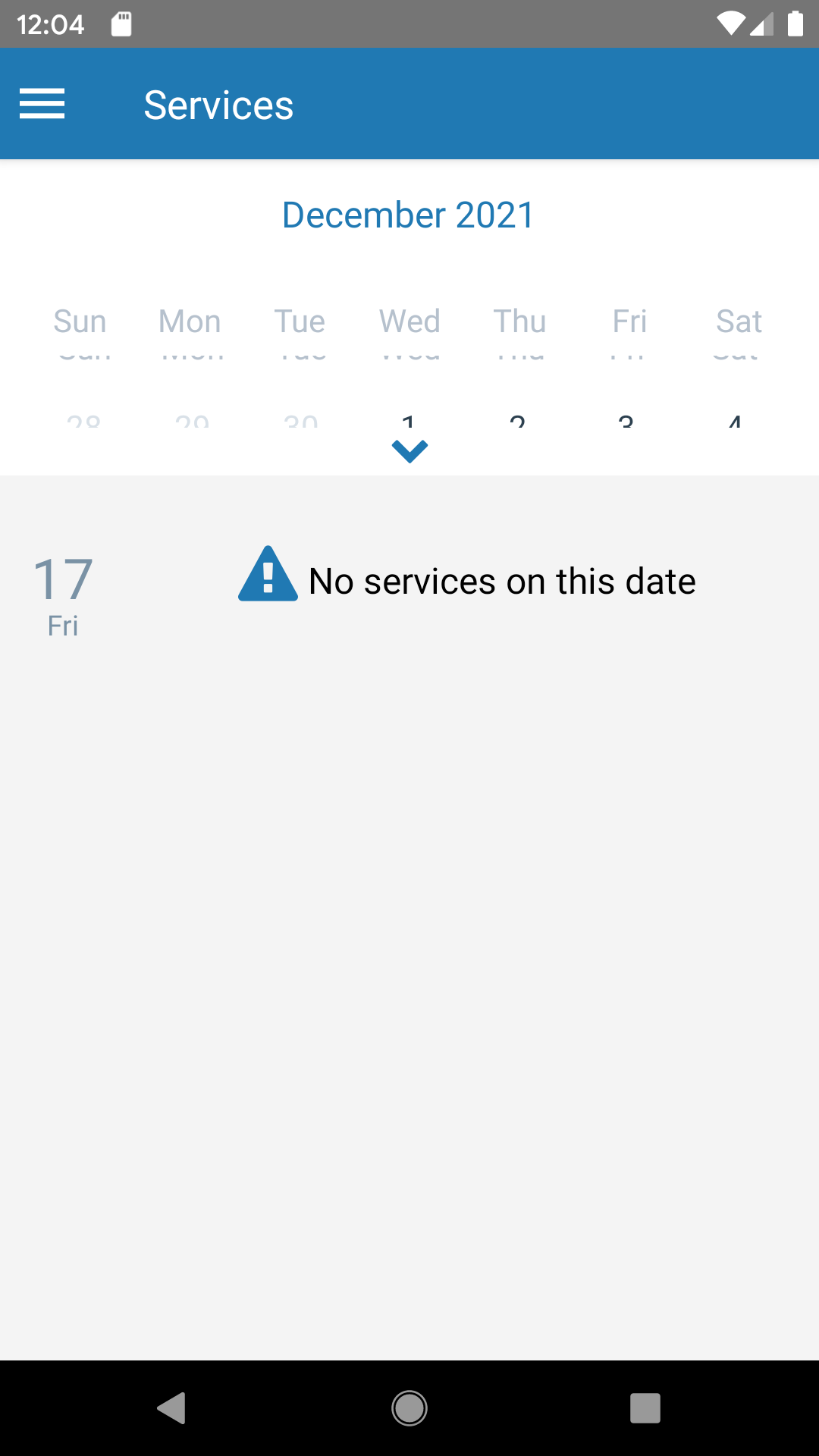
Task: Tap the Android home button icon
Action: point(409,1408)
